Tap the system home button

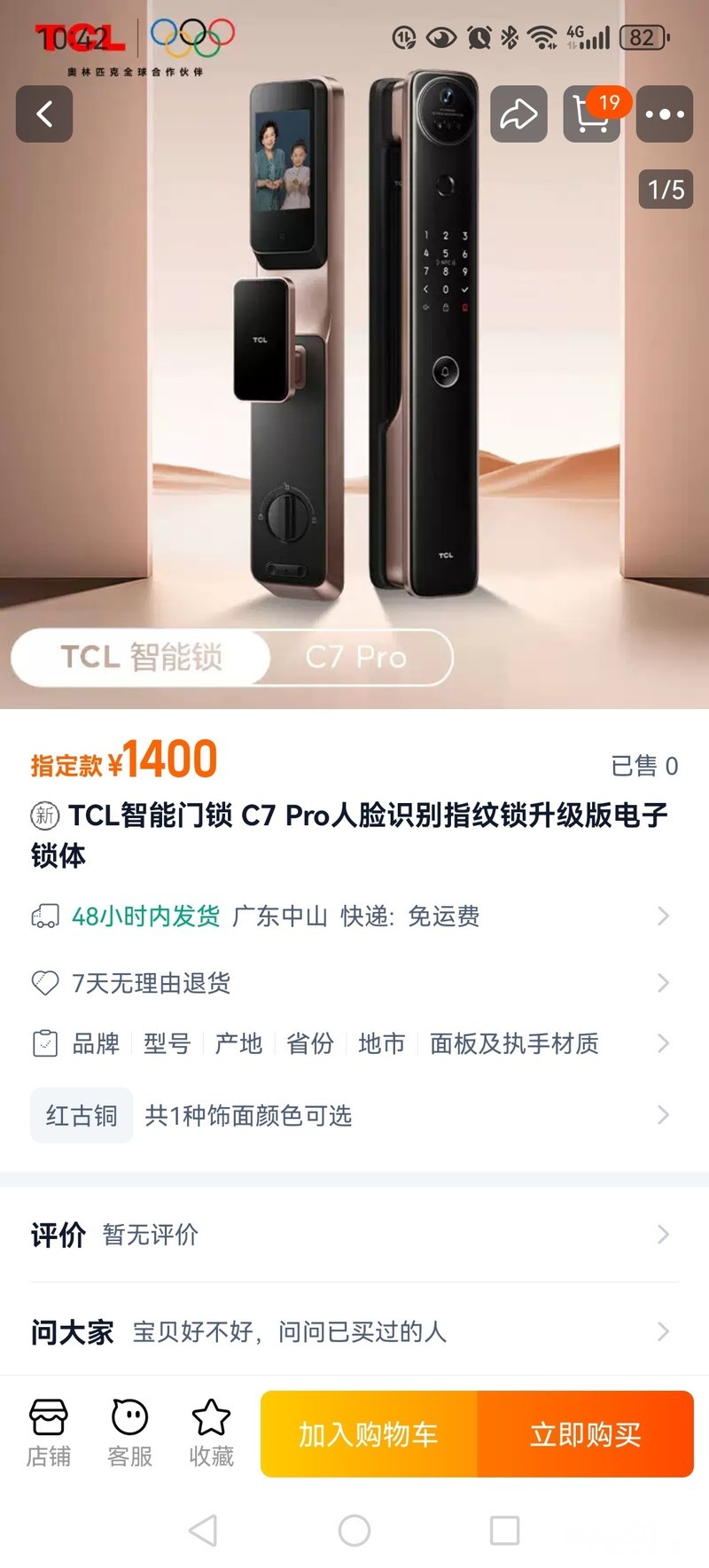(x=354, y=1530)
